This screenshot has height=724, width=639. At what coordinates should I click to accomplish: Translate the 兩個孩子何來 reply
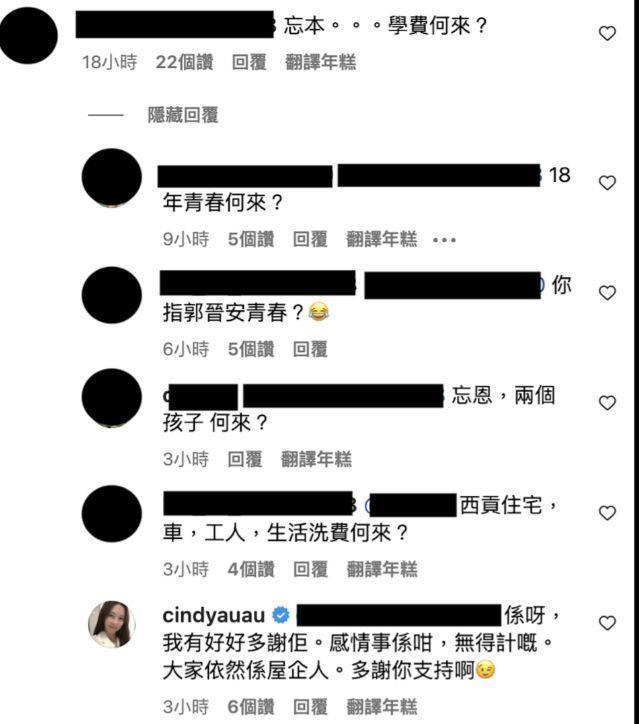tap(316, 459)
